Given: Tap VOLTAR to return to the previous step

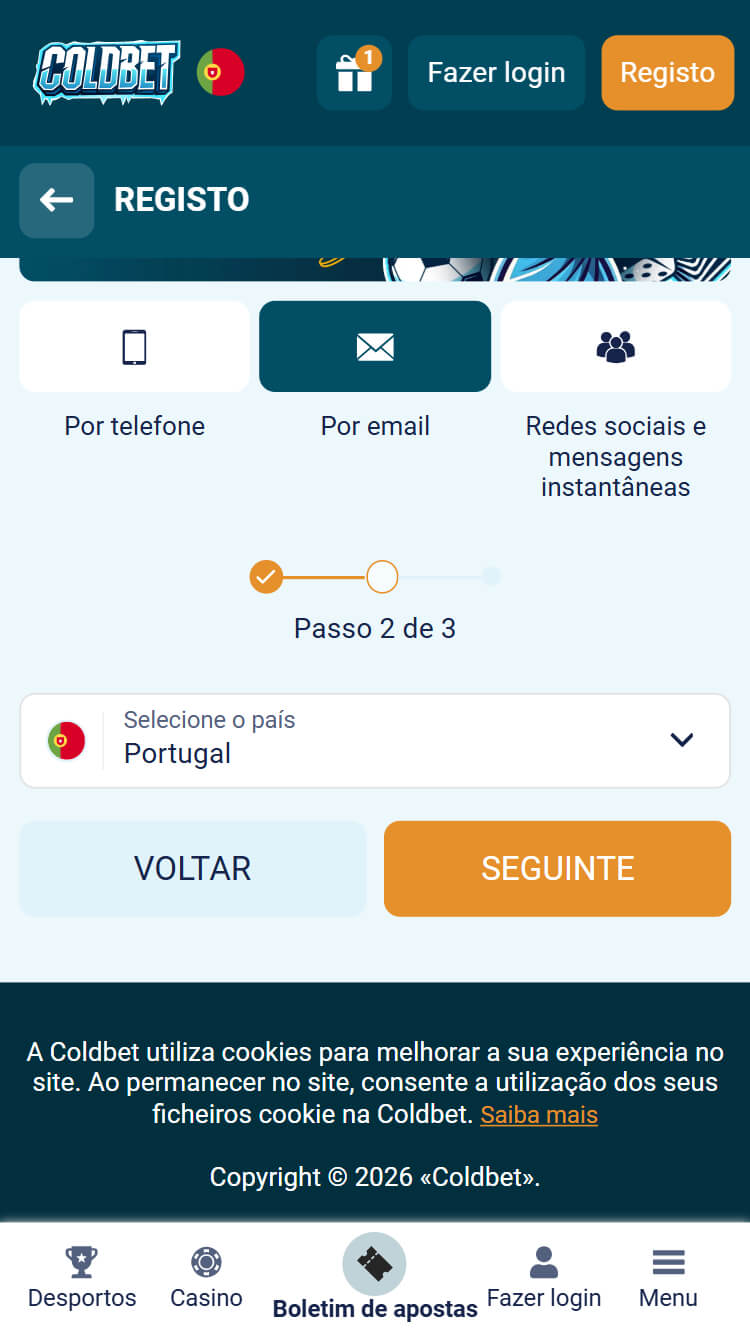Looking at the screenshot, I should tap(193, 868).
